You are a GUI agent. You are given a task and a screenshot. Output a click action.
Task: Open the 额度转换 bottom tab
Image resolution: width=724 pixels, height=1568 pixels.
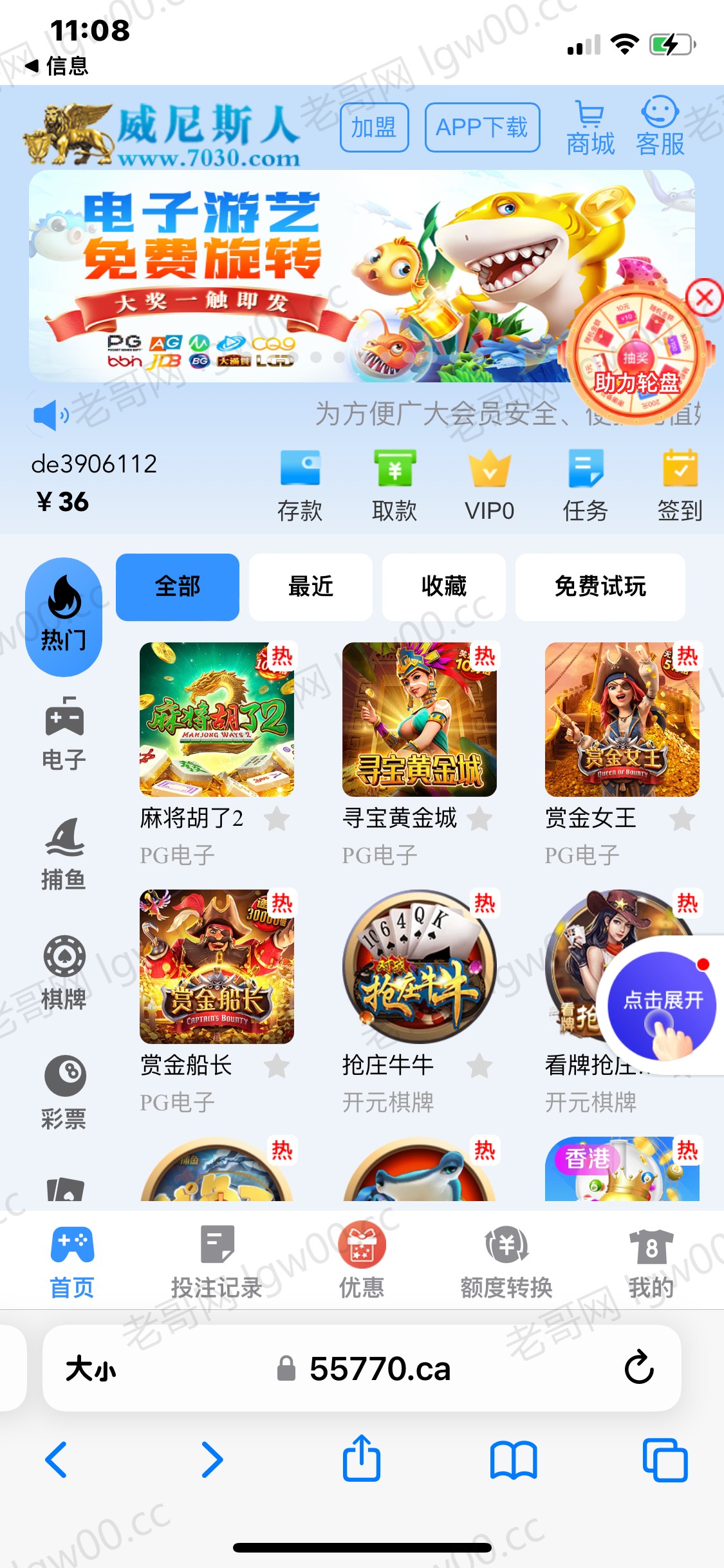pos(506,1262)
